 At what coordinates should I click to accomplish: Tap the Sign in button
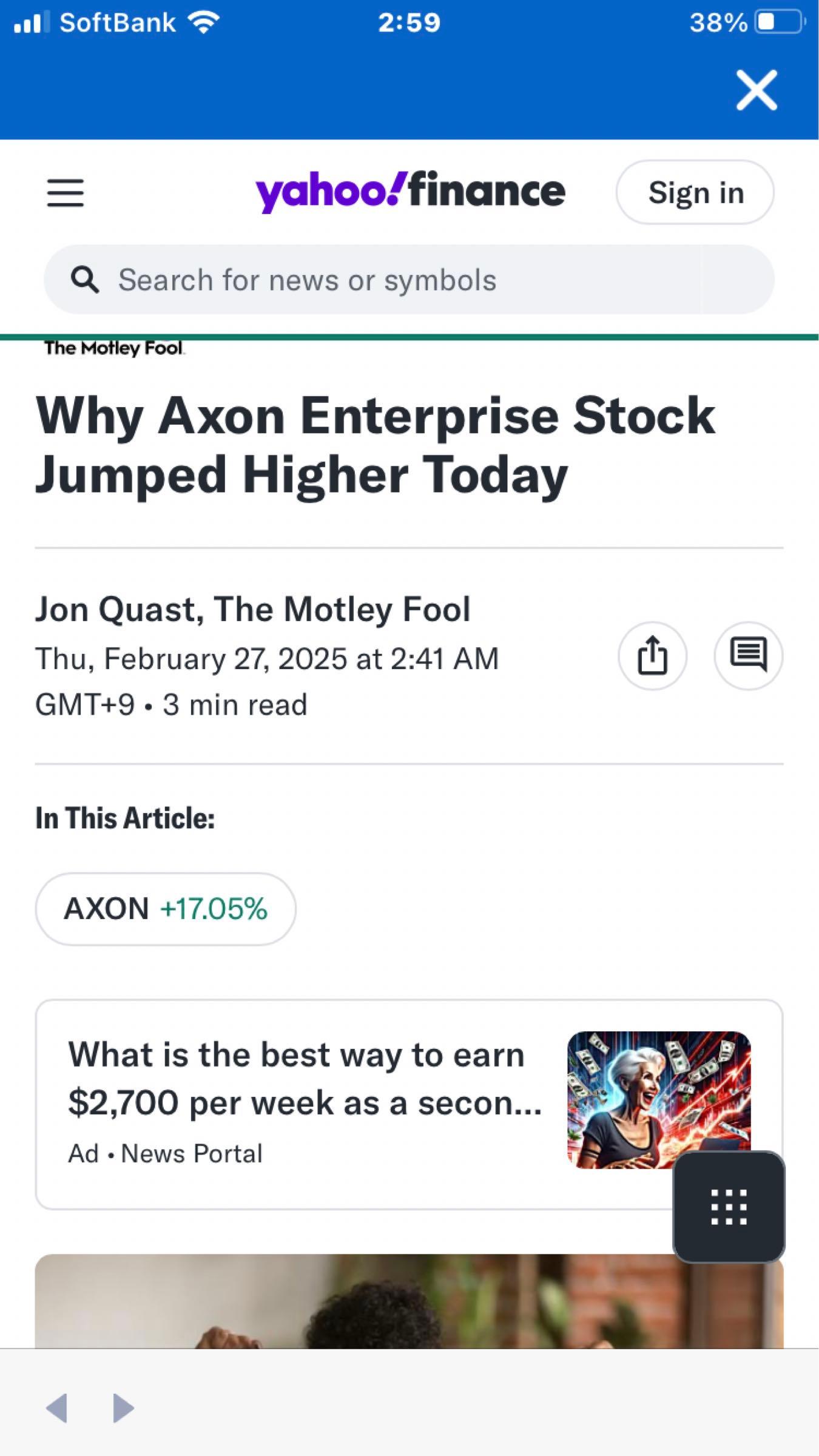click(x=695, y=193)
